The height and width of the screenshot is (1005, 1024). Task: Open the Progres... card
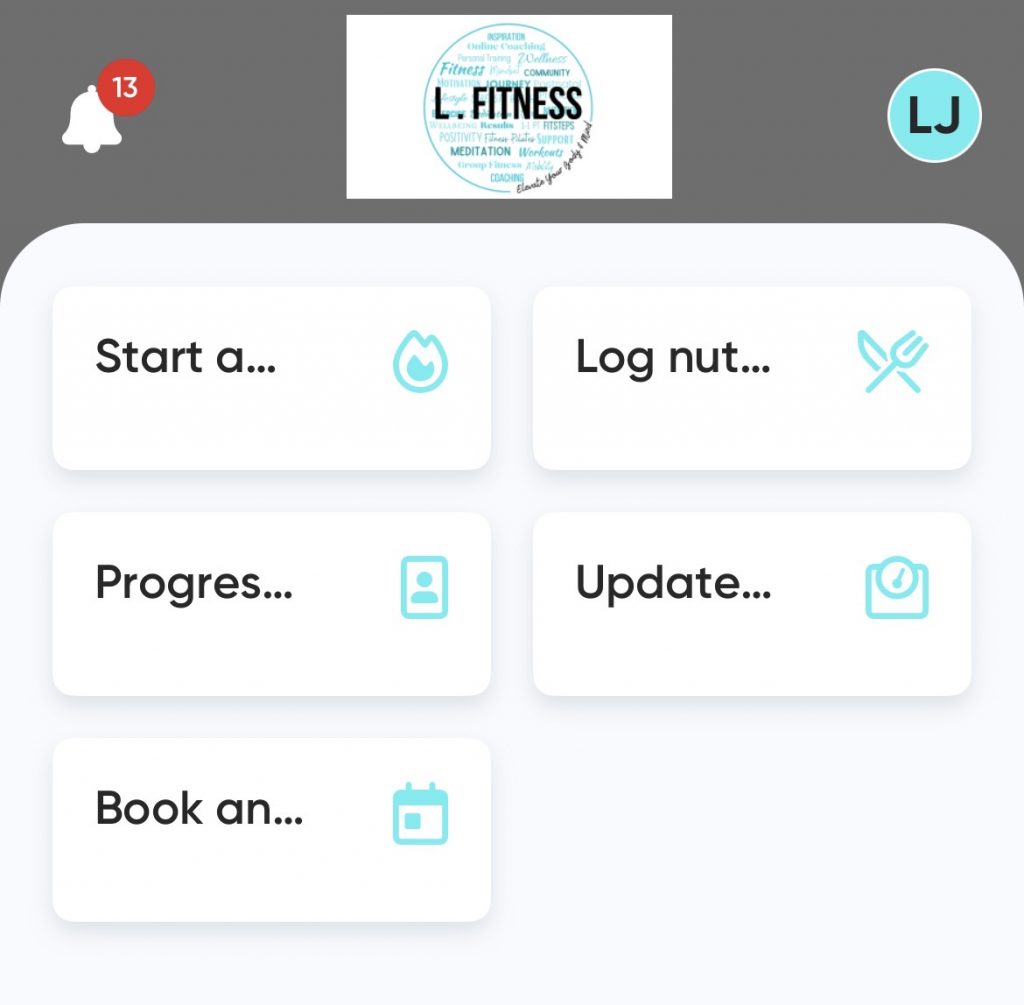point(271,604)
